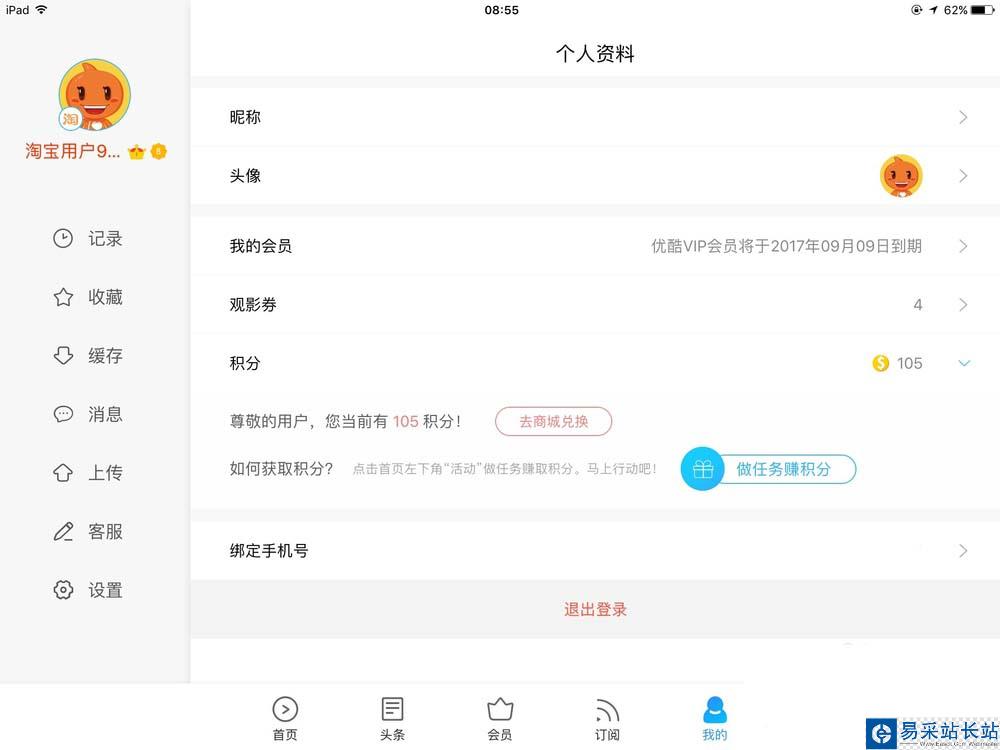
Task: Open 设置 settings in sidebar
Action: pos(90,590)
